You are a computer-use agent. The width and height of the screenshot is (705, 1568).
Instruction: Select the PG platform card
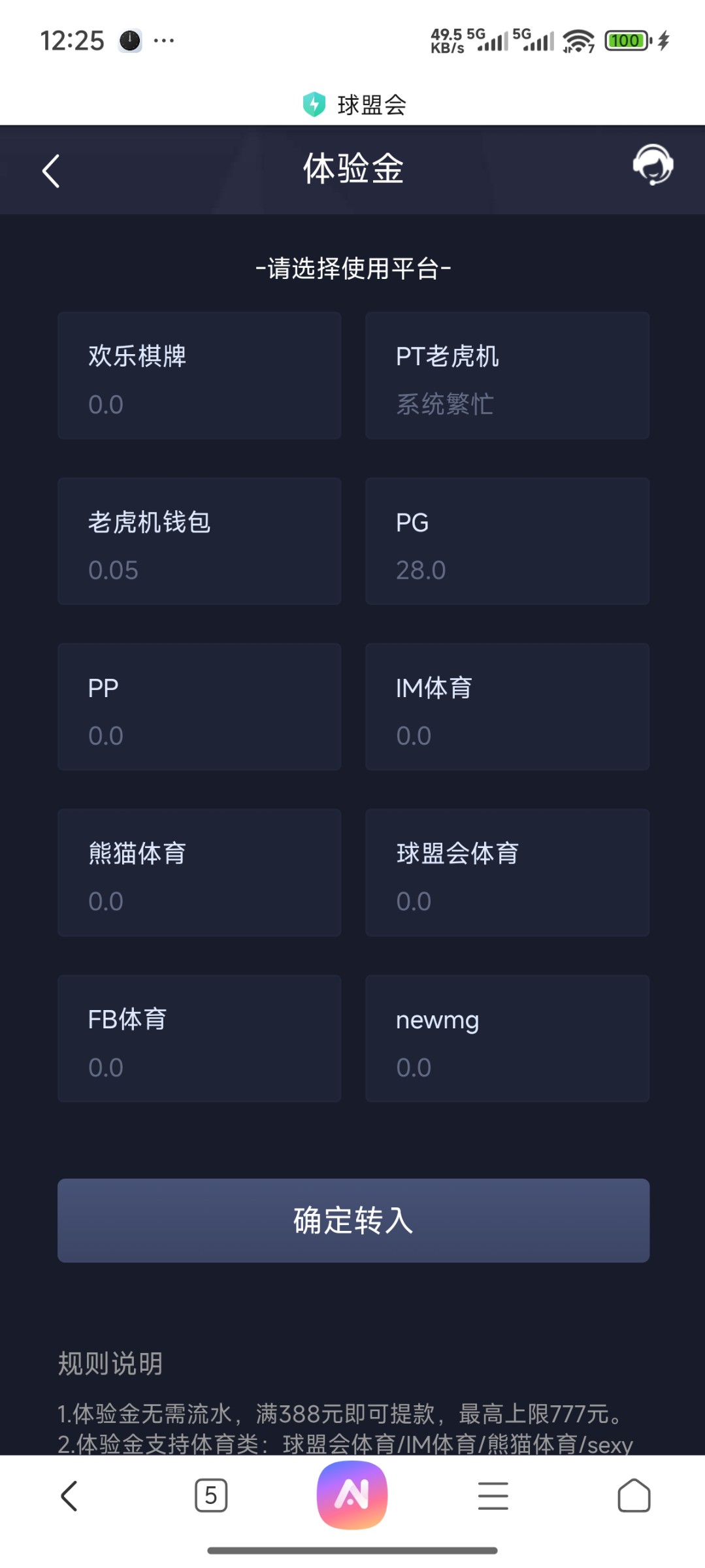[507, 541]
